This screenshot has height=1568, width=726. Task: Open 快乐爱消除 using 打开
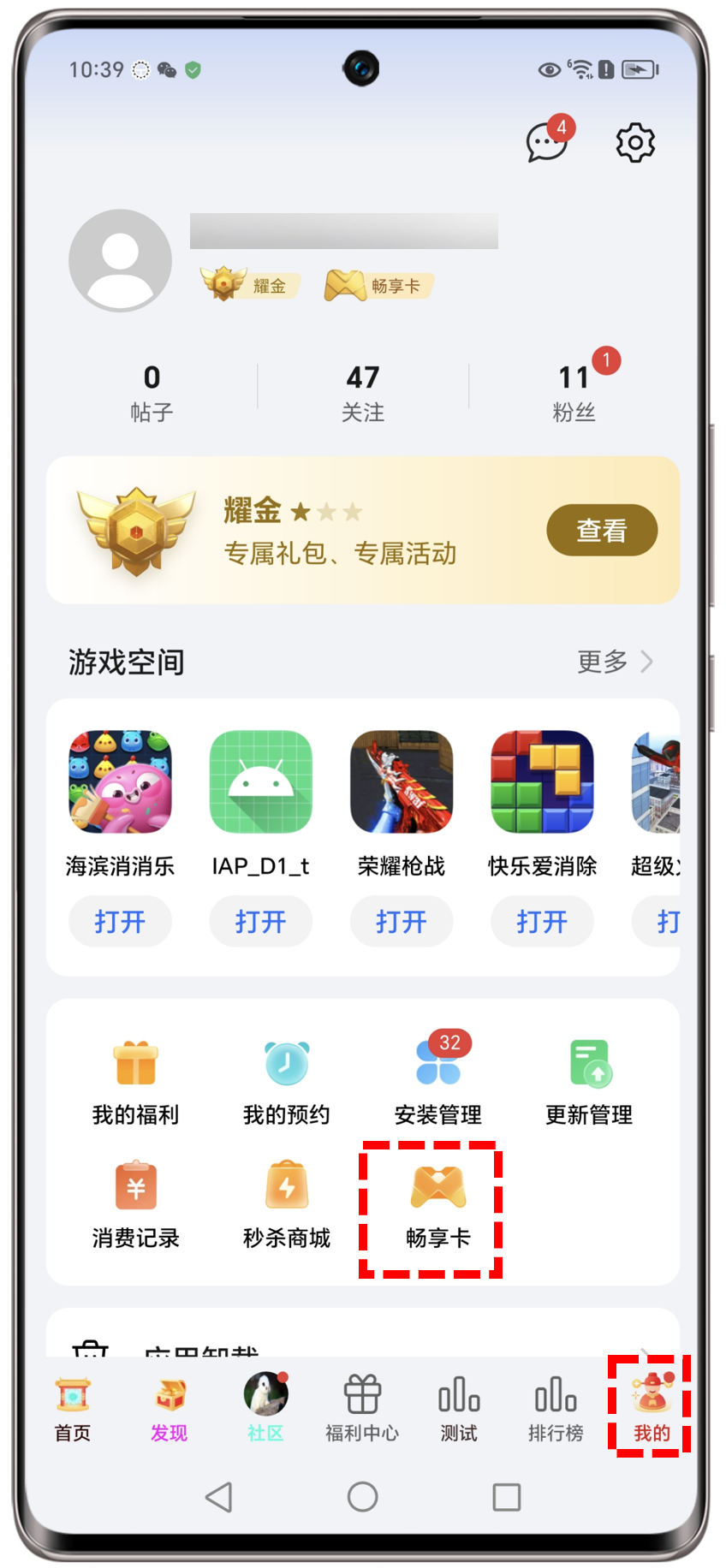point(541,921)
